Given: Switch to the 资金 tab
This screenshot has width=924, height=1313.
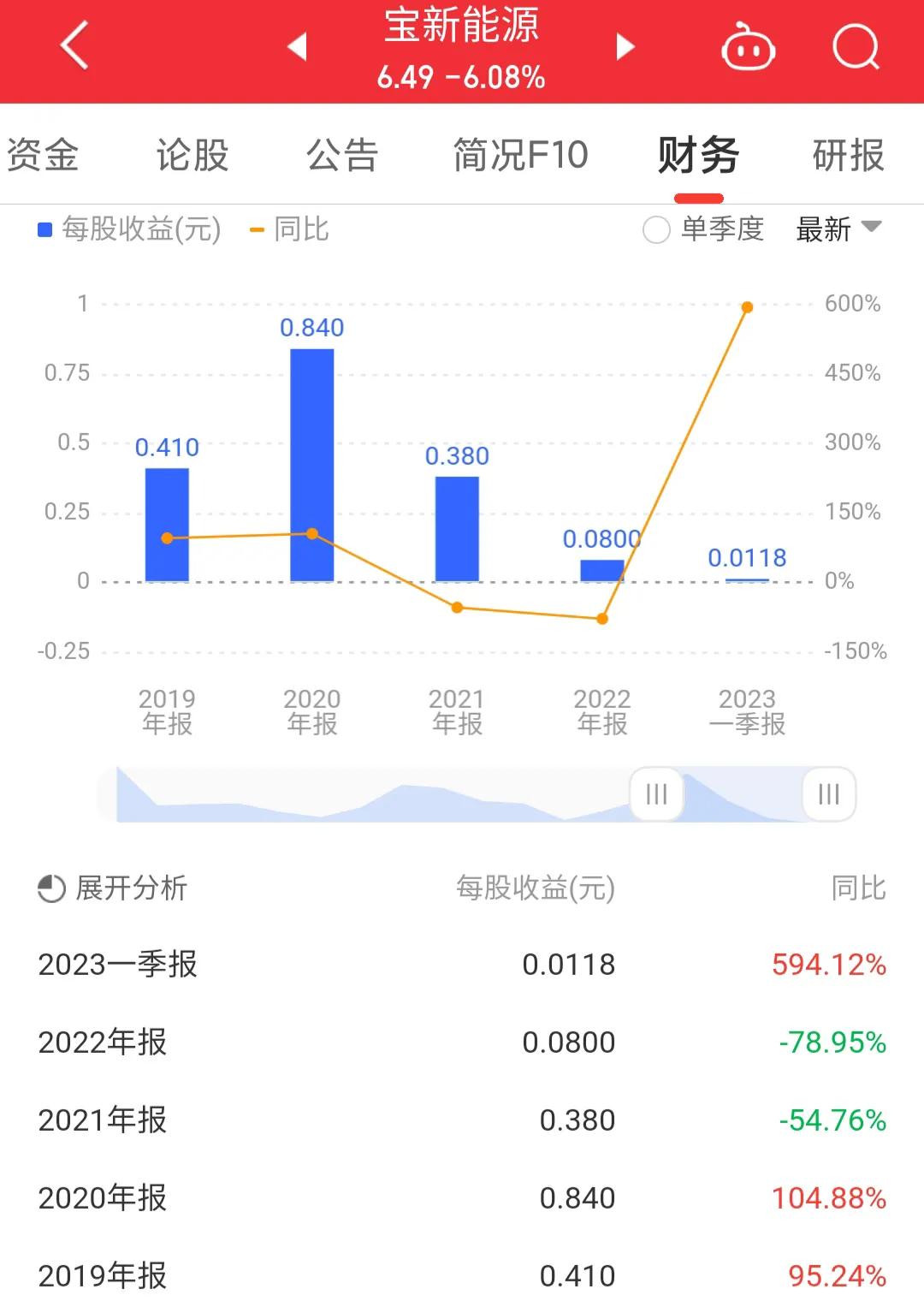Looking at the screenshot, I should coord(43,155).
